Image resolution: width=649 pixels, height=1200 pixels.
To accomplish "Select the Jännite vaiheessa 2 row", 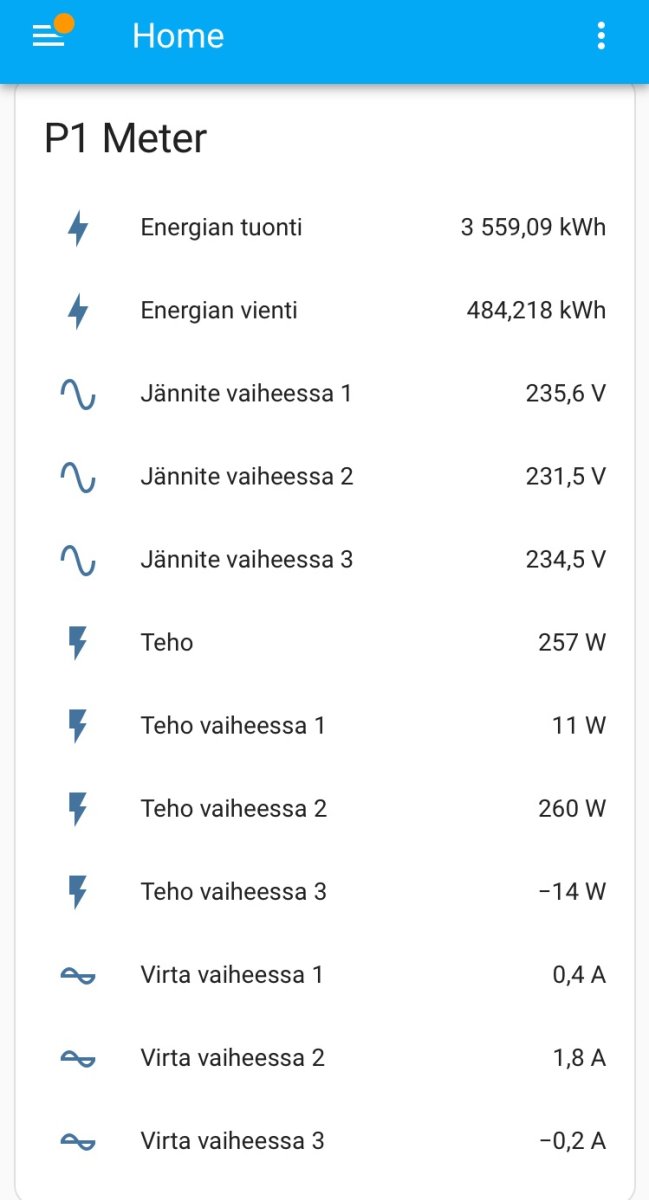I will tap(247, 477).
